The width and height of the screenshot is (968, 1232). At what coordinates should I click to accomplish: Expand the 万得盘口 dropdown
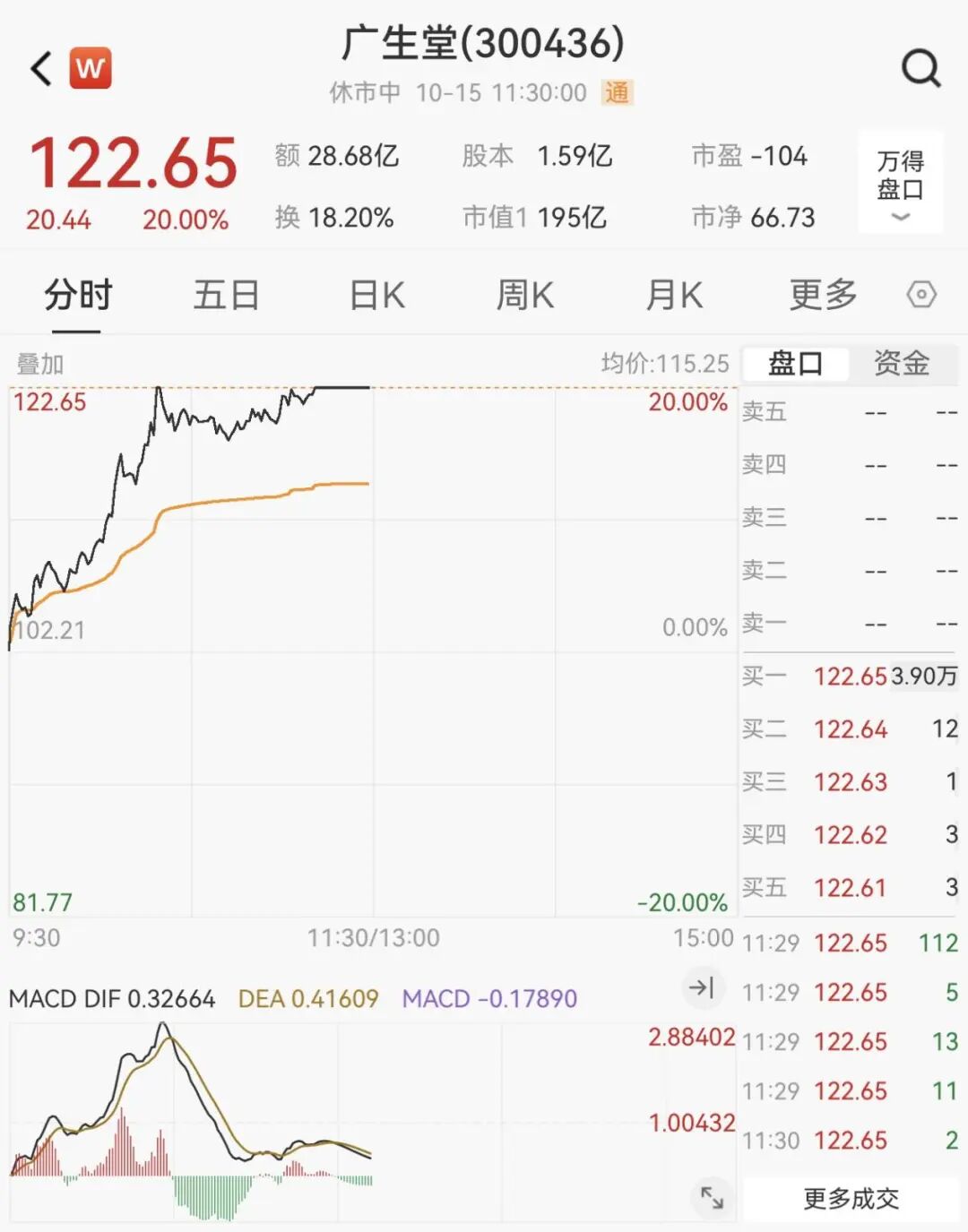[x=900, y=184]
